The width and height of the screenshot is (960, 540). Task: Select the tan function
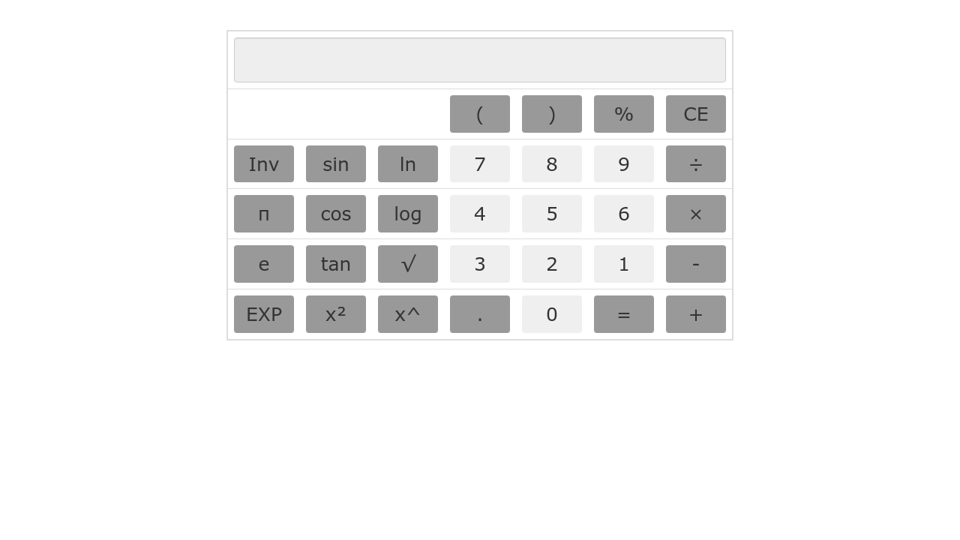pyautogui.click(x=335, y=264)
